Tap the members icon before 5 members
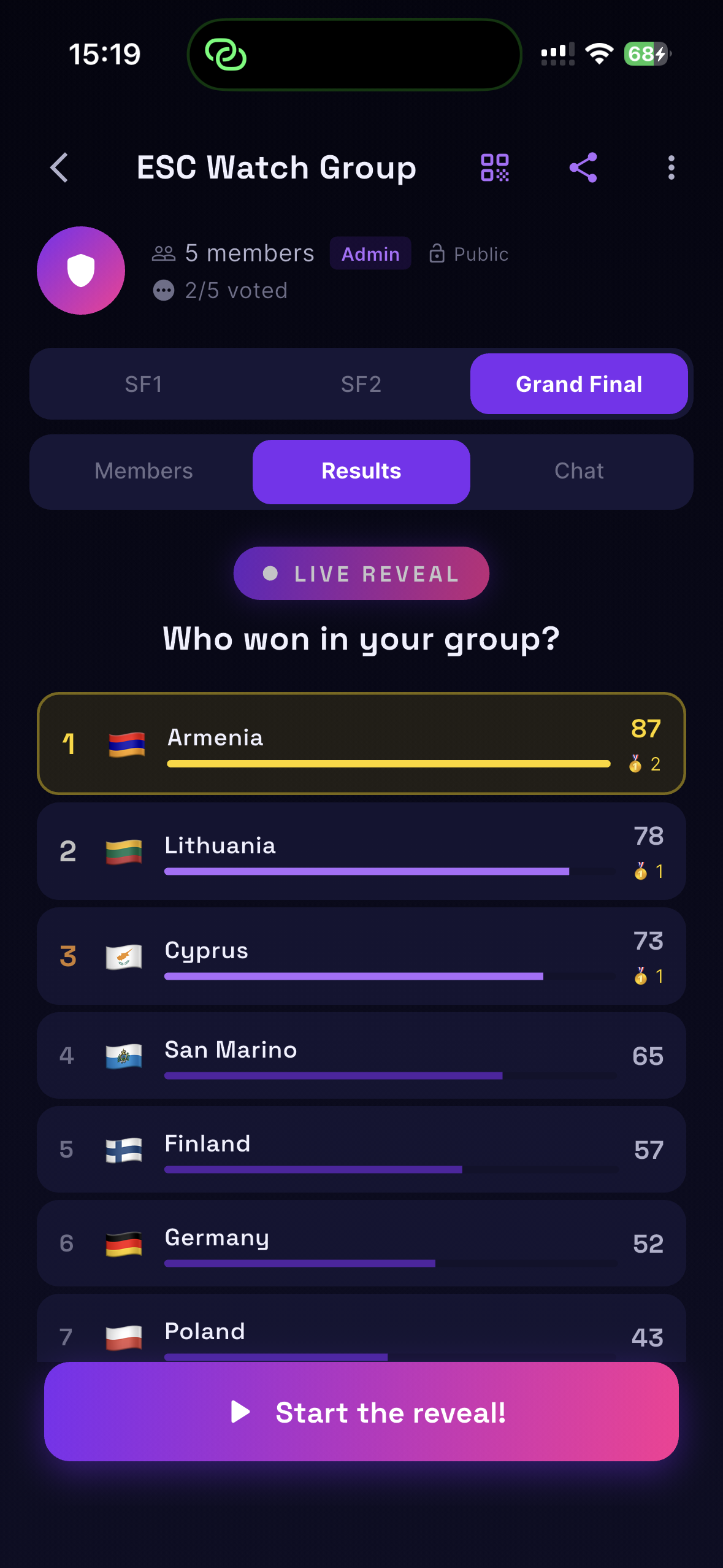The height and width of the screenshot is (1568, 723). (163, 253)
